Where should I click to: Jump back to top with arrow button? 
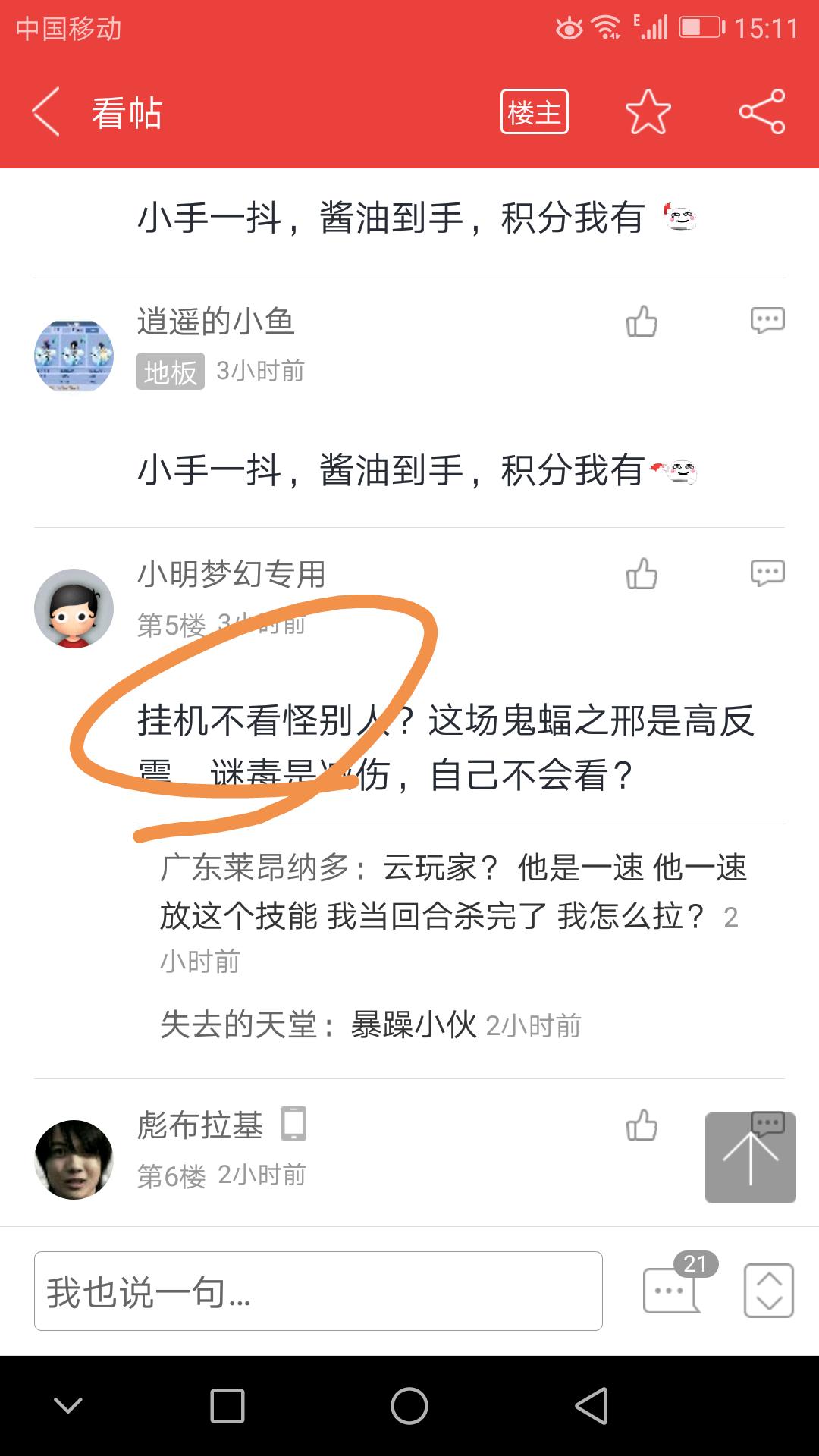click(x=750, y=1158)
